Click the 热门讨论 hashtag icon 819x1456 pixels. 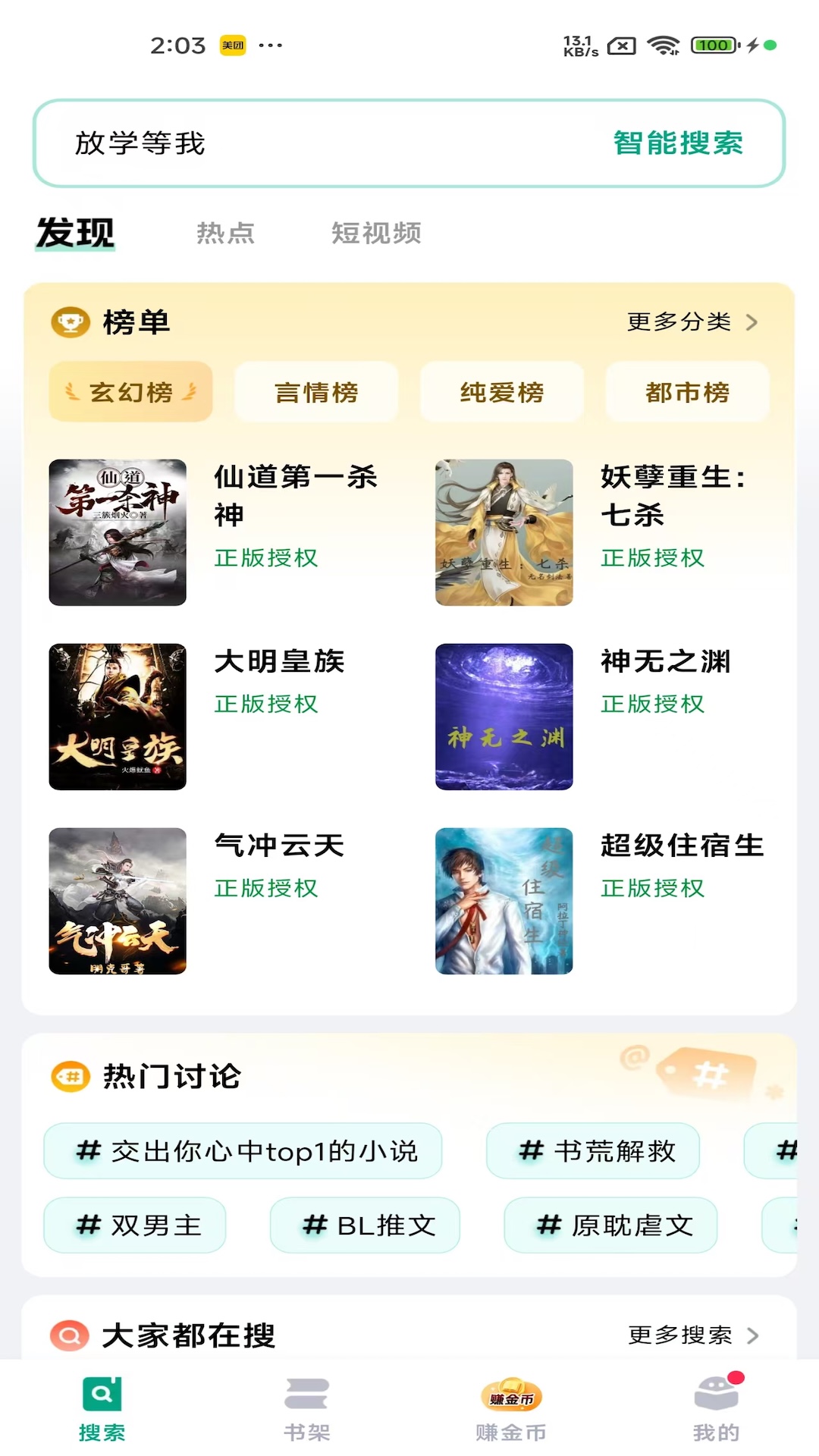click(69, 1075)
